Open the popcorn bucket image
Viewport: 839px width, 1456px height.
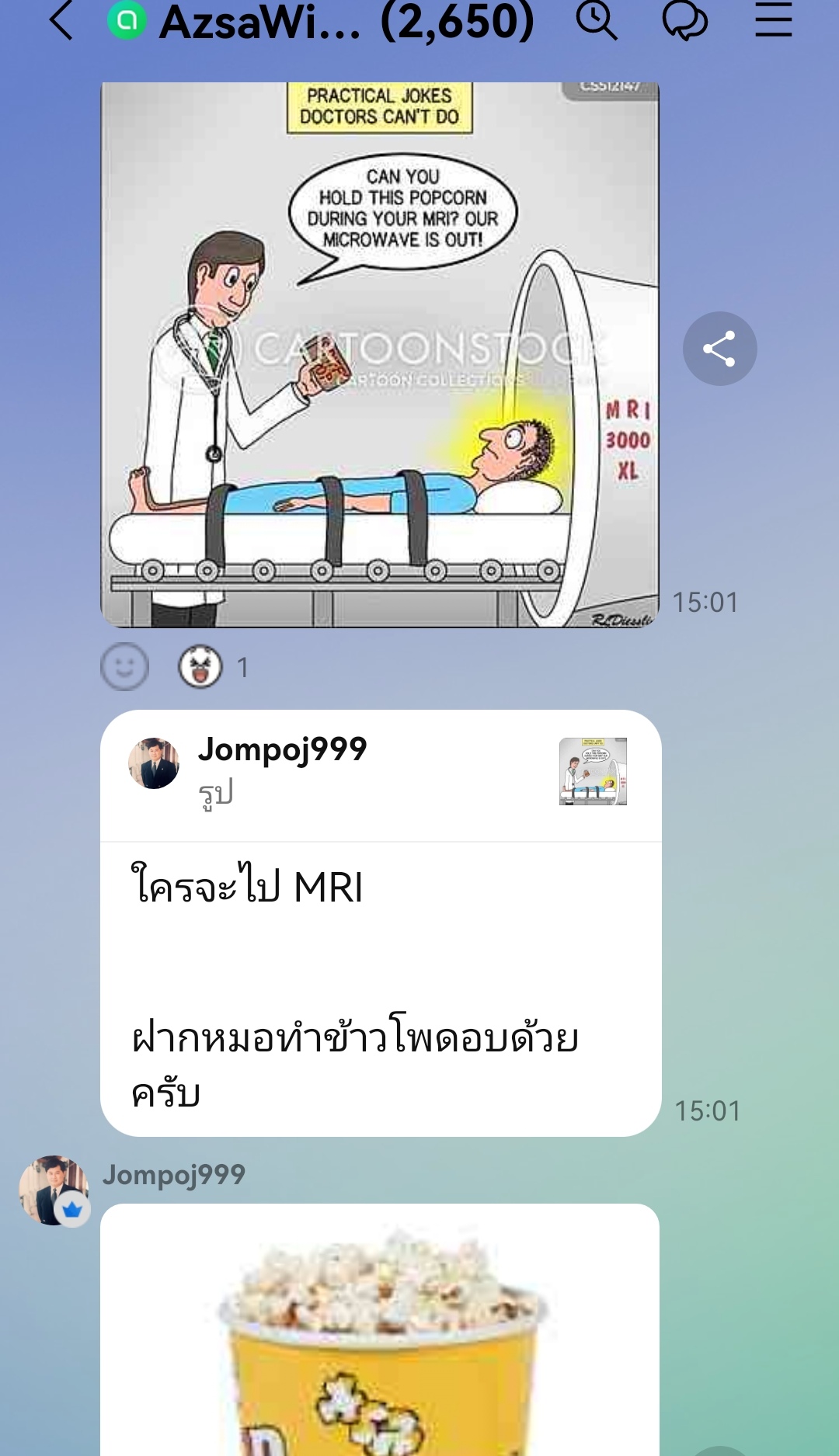[x=379, y=1336]
